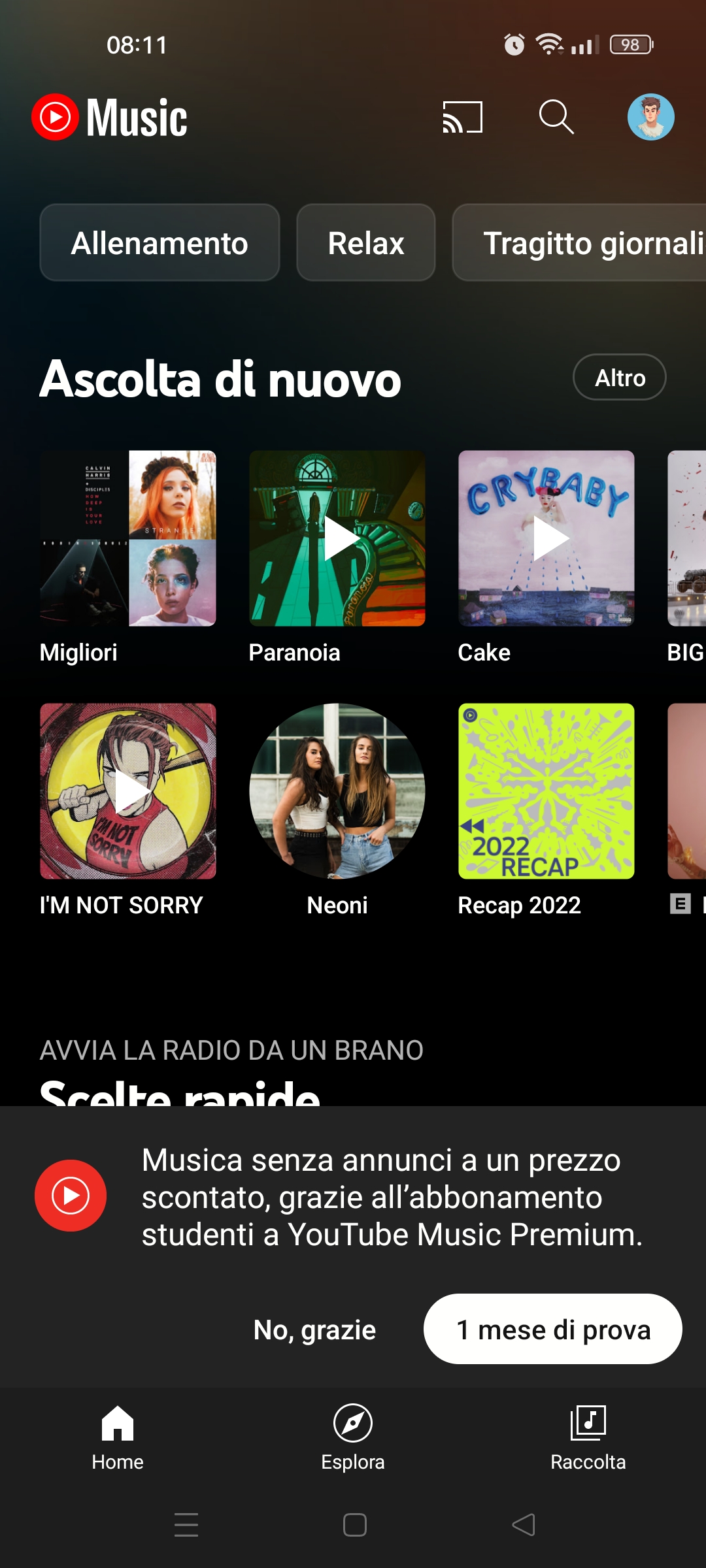Start the 1 mese di prova
This screenshot has height=1568, width=706.
tap(553, 1330)
